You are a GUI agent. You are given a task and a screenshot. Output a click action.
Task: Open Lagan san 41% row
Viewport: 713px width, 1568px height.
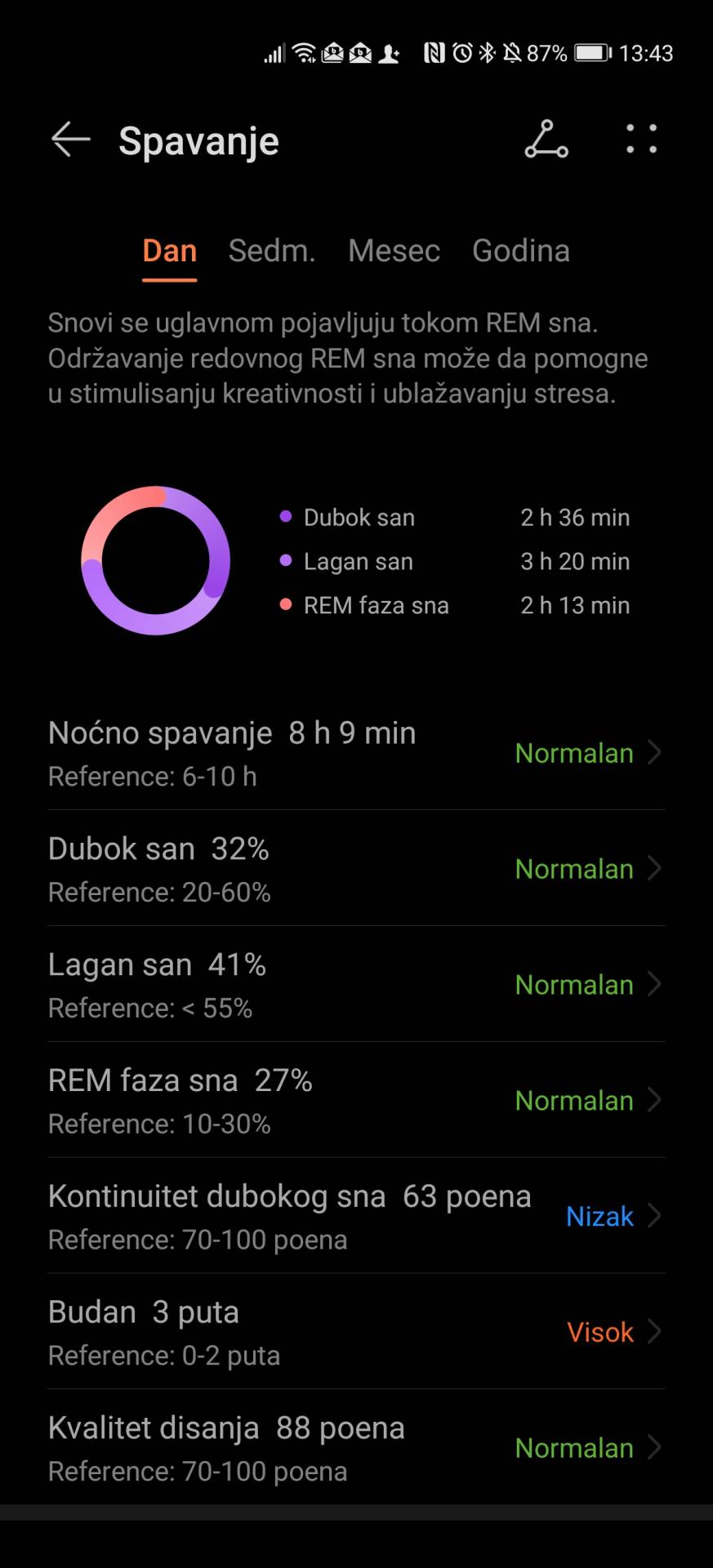click(x=356, y=985)
